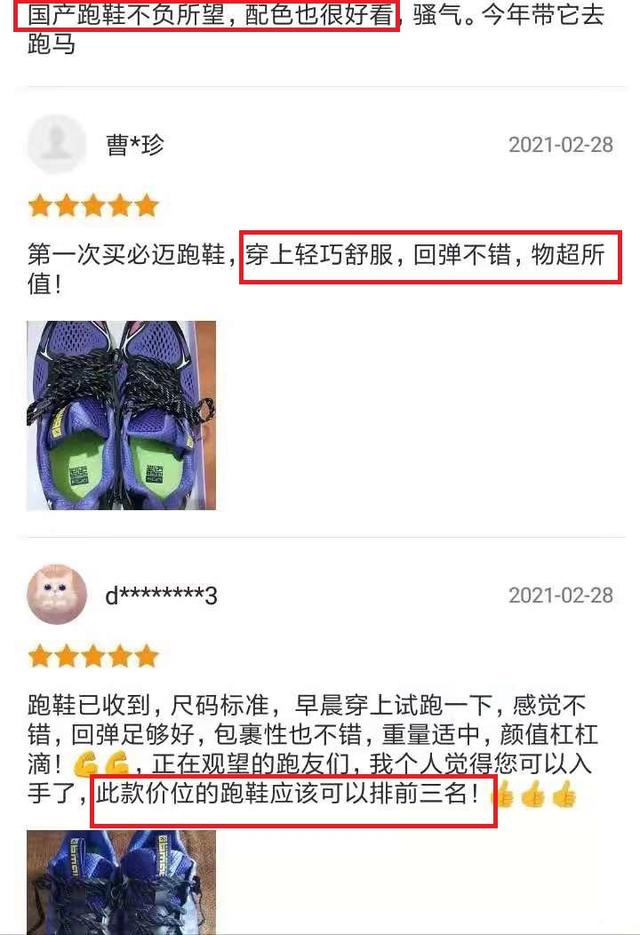
Task: Tap 曹*珍's profile avatar
Action: 56,145
